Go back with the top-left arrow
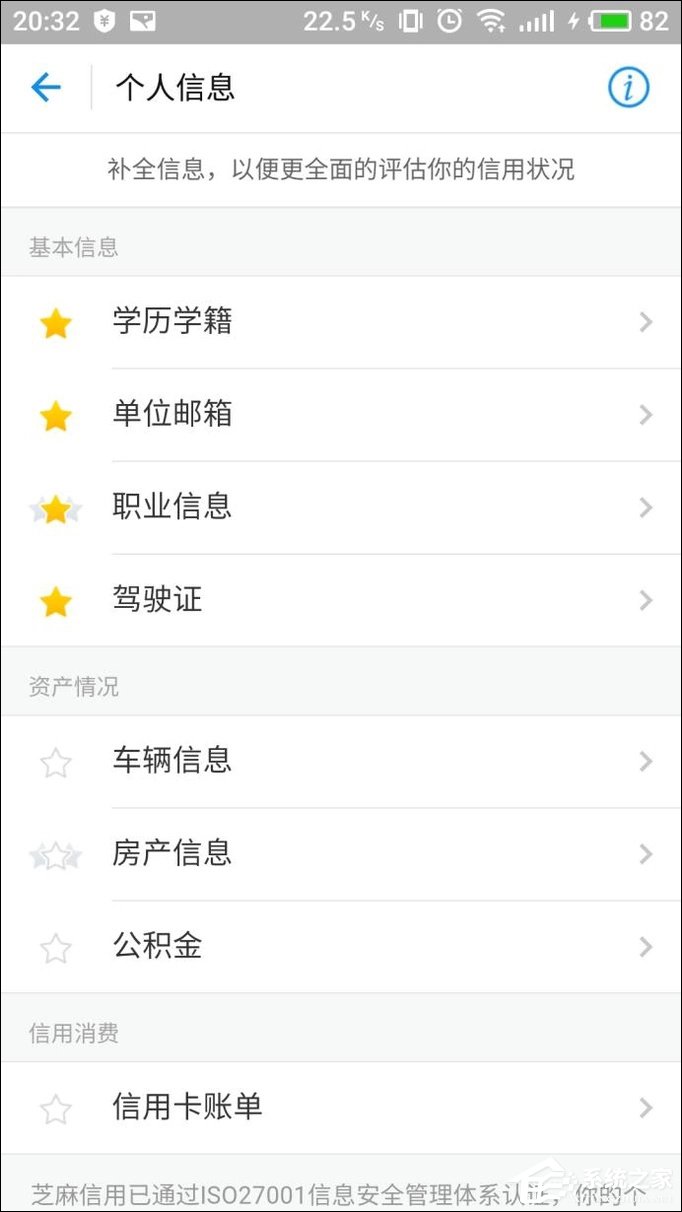This screenshot has width=682, height=1212. (46, 88)
